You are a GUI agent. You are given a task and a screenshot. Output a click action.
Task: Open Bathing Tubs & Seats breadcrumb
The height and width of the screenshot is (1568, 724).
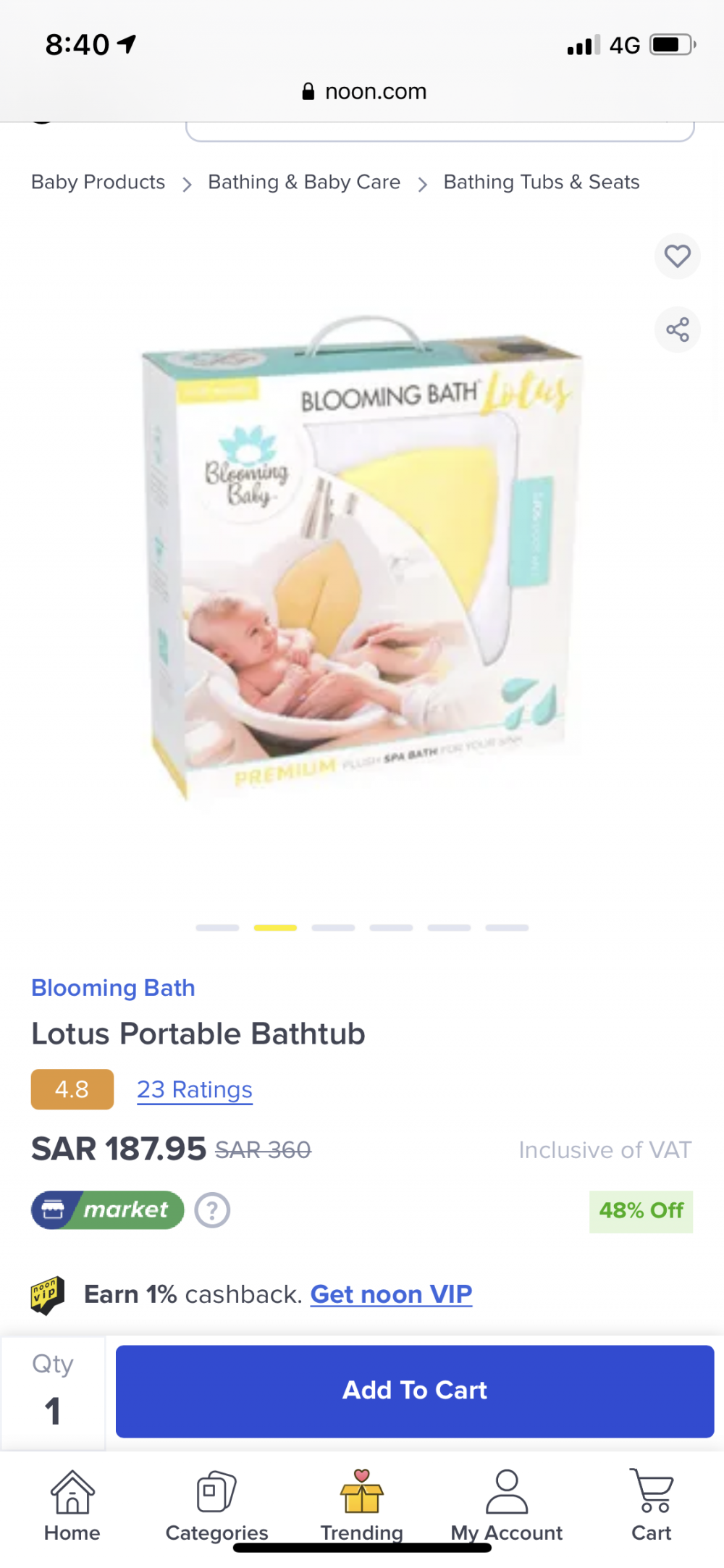pos(541,183)
